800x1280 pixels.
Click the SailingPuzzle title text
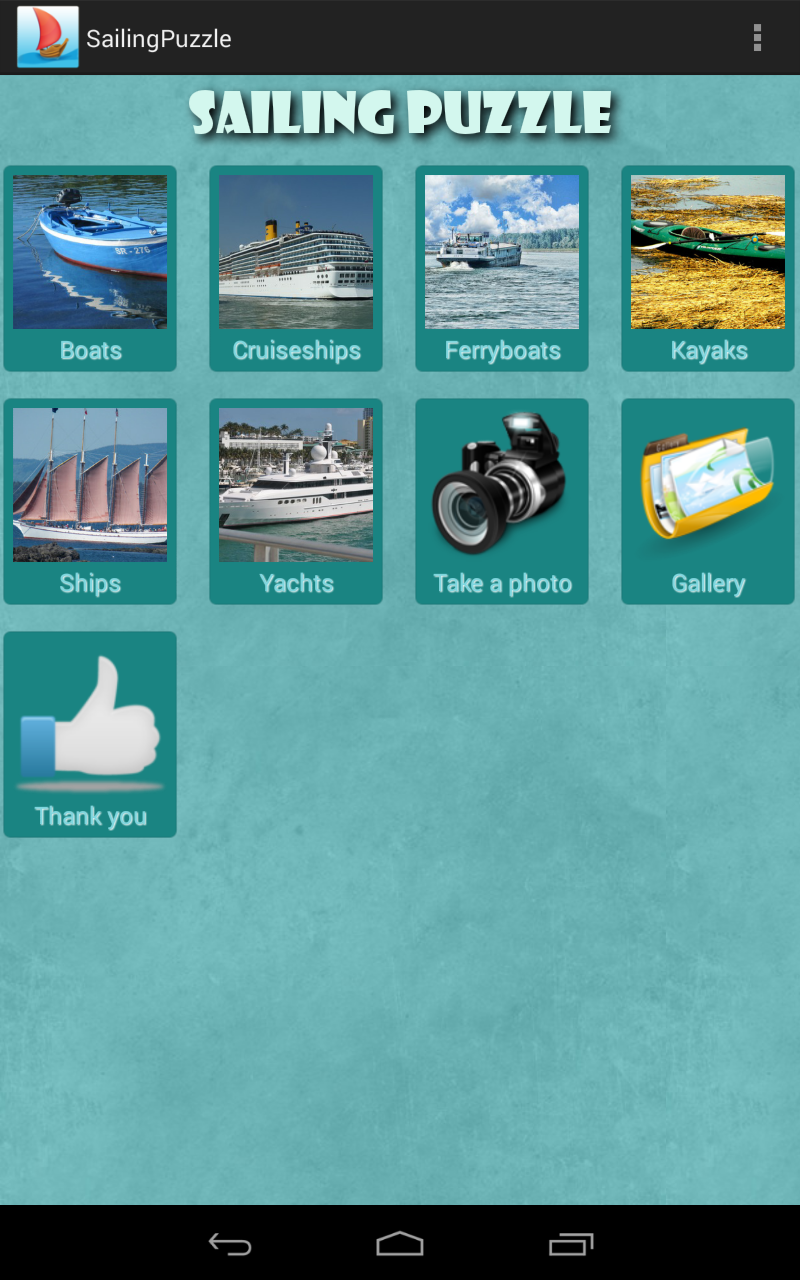(x=158, y=38)
